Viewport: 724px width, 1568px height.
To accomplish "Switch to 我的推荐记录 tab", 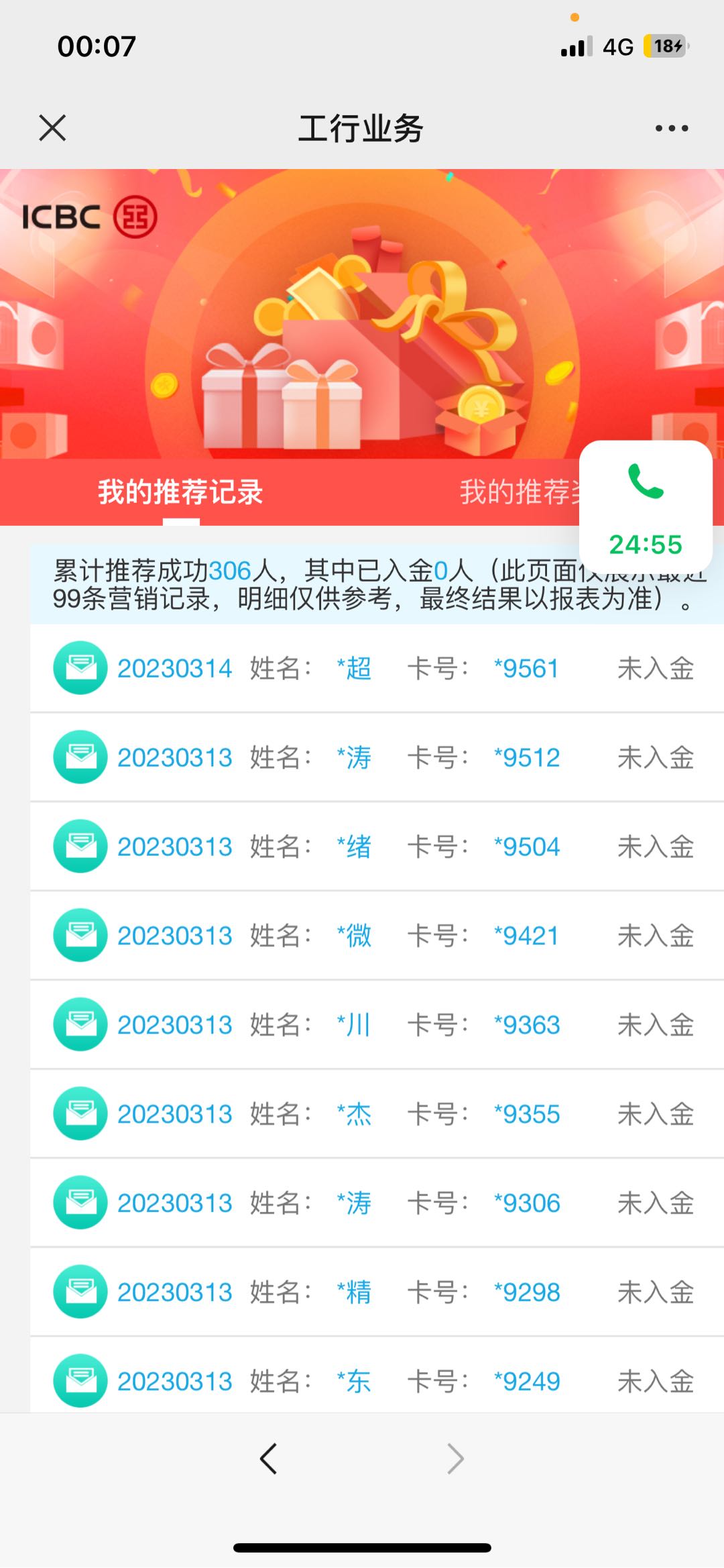I will point(180,492).
